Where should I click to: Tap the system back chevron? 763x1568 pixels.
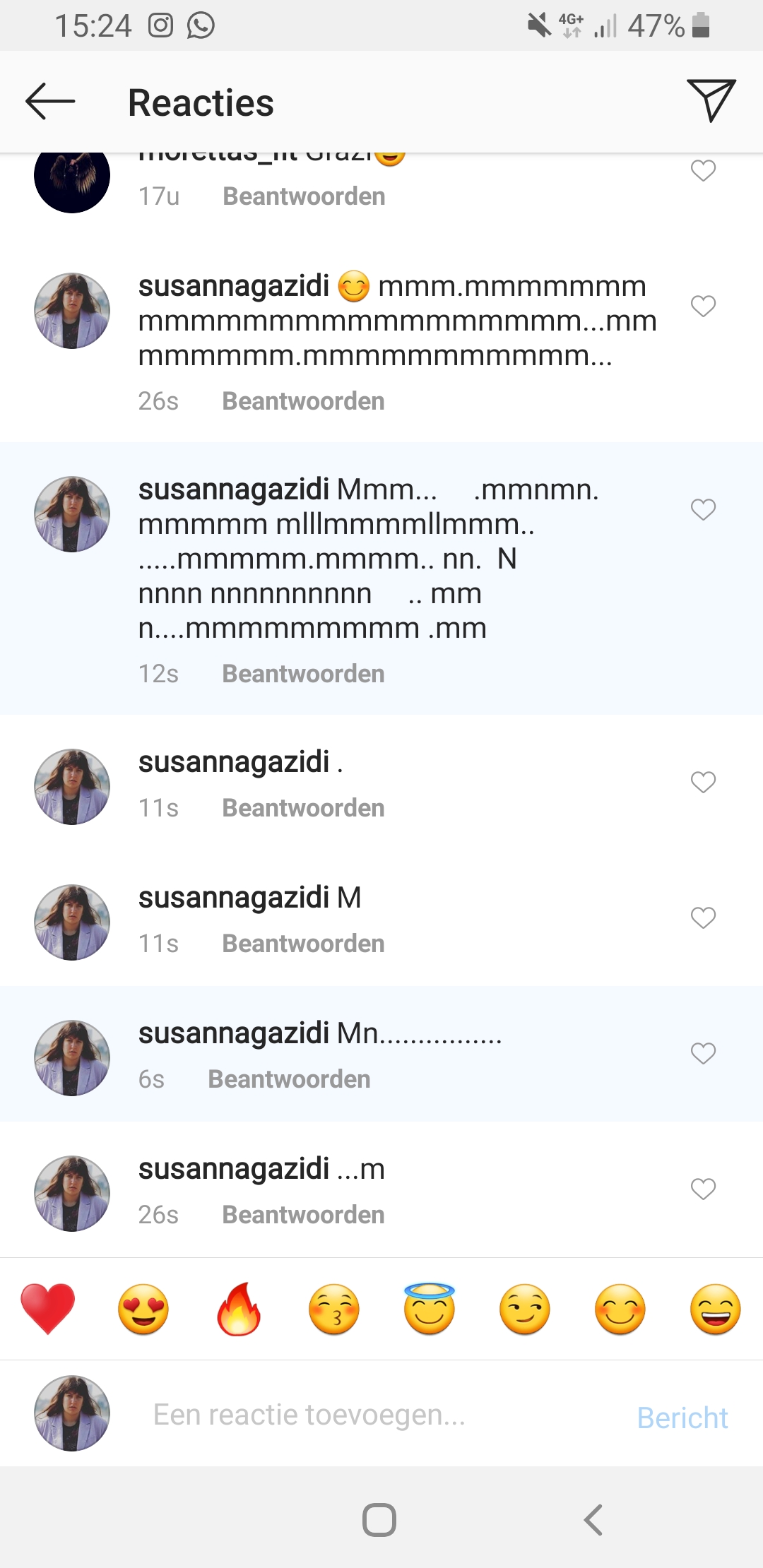click(593, 1519)
